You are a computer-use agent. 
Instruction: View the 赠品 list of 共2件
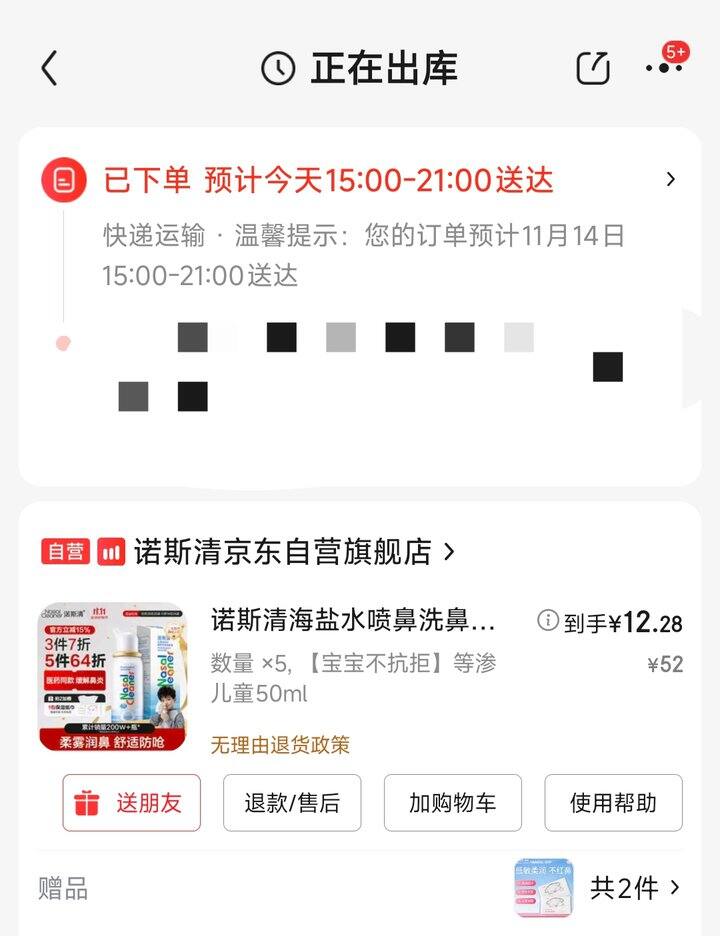tap(634, 887)
